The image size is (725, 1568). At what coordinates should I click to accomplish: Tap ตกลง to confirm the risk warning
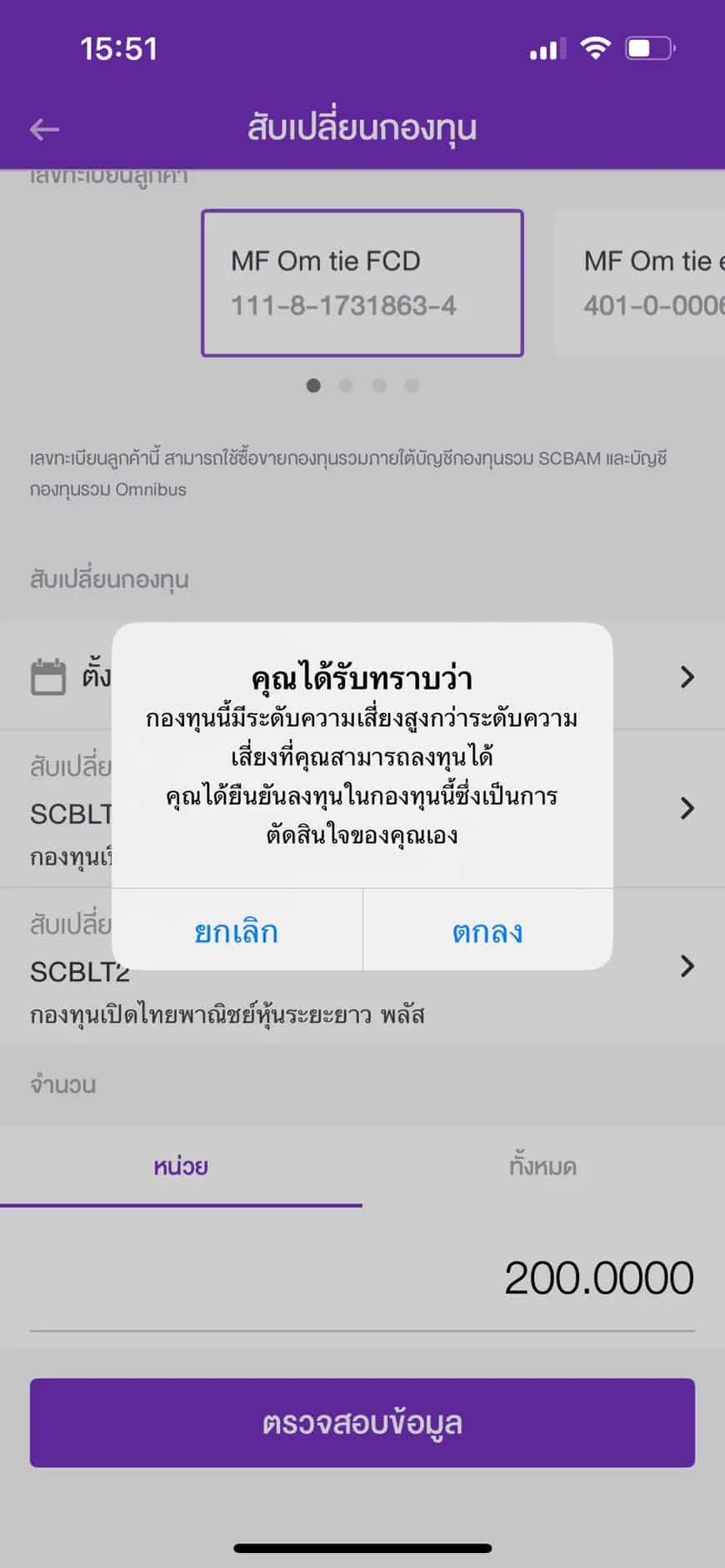(x=487, y=931)
